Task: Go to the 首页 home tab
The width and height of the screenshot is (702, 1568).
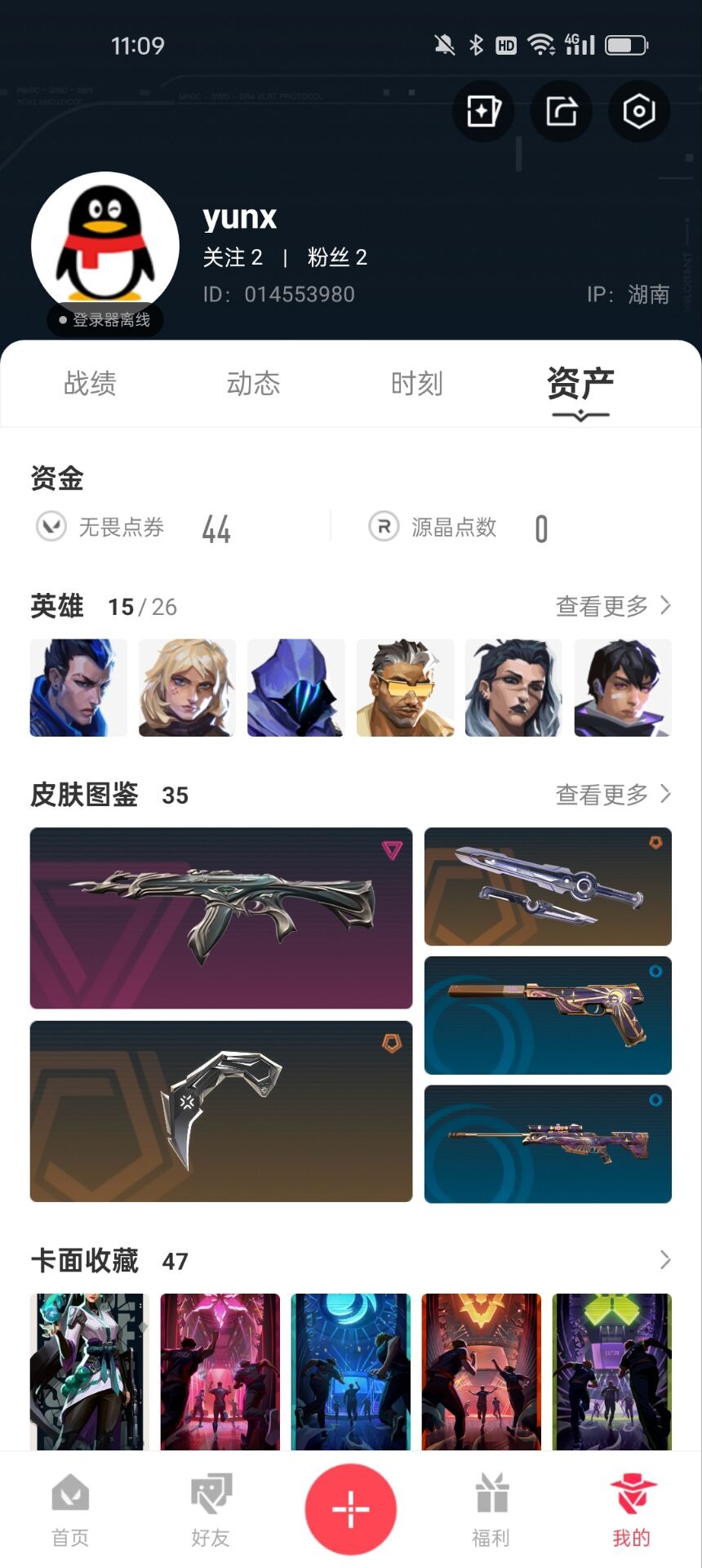Action: [70, 1511]
